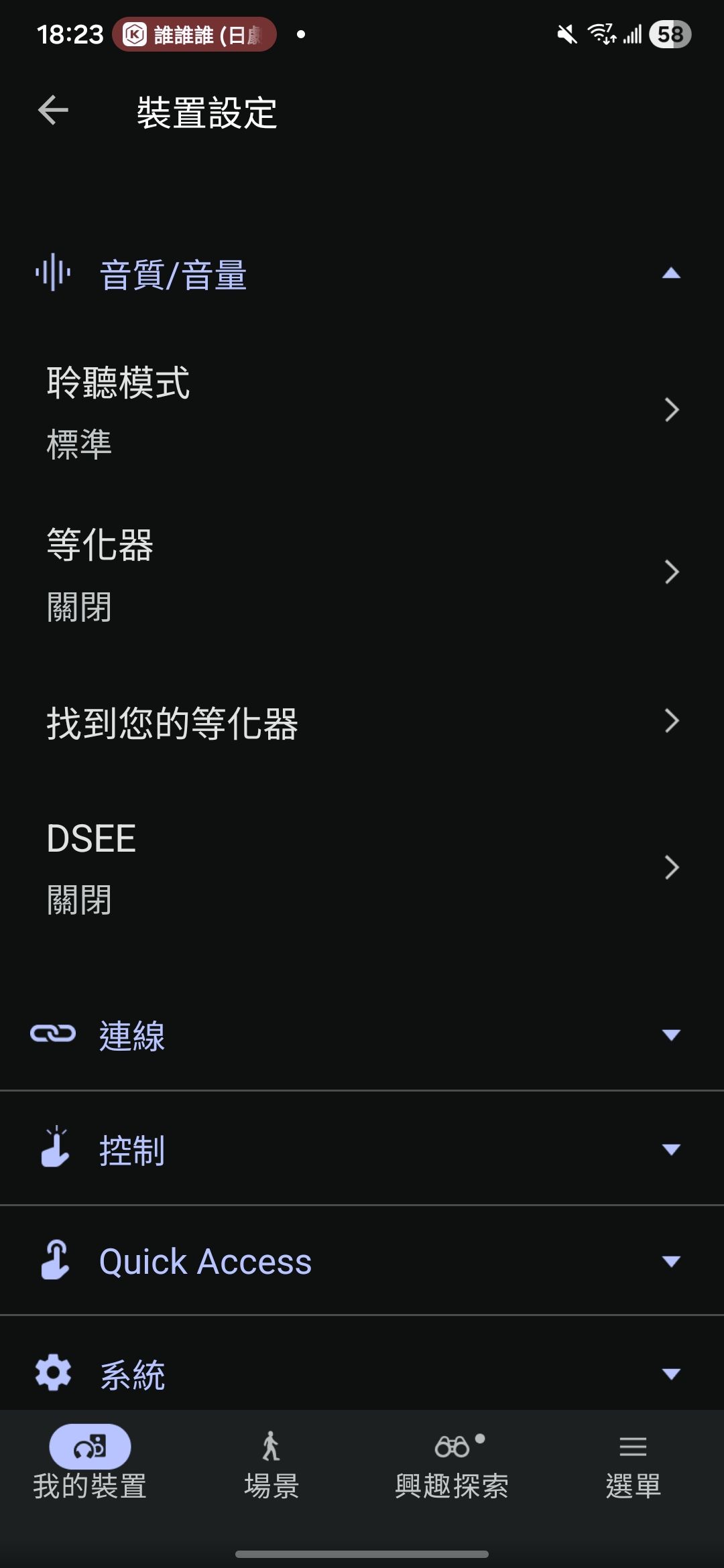The image size is (724, 1568).
Task: Open the 等化器 setting
Action: [362, 572]
